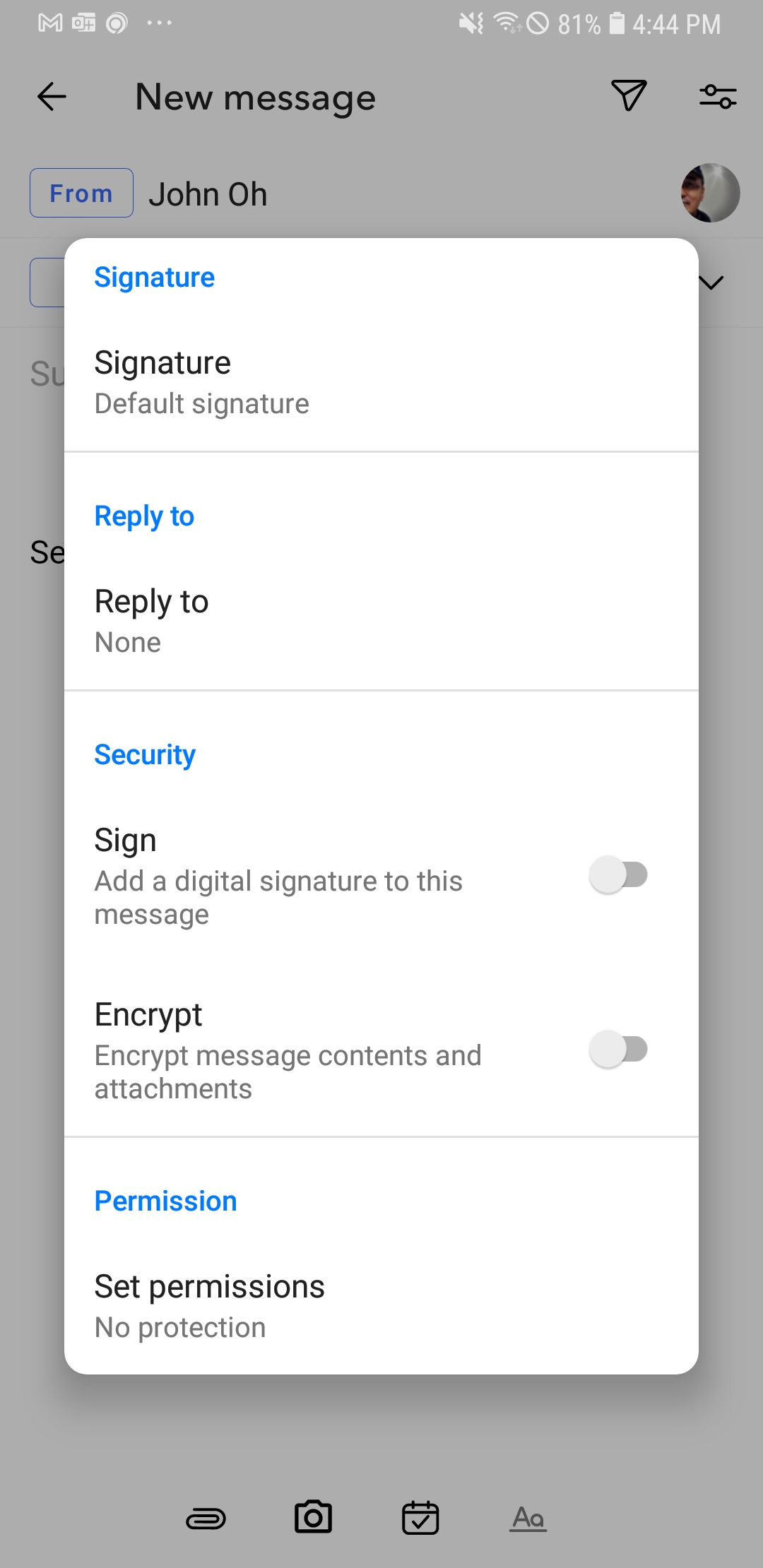Viewport: 763px width, 1568px height.
Task: Open the camera icon
Action: [313, 1517]
